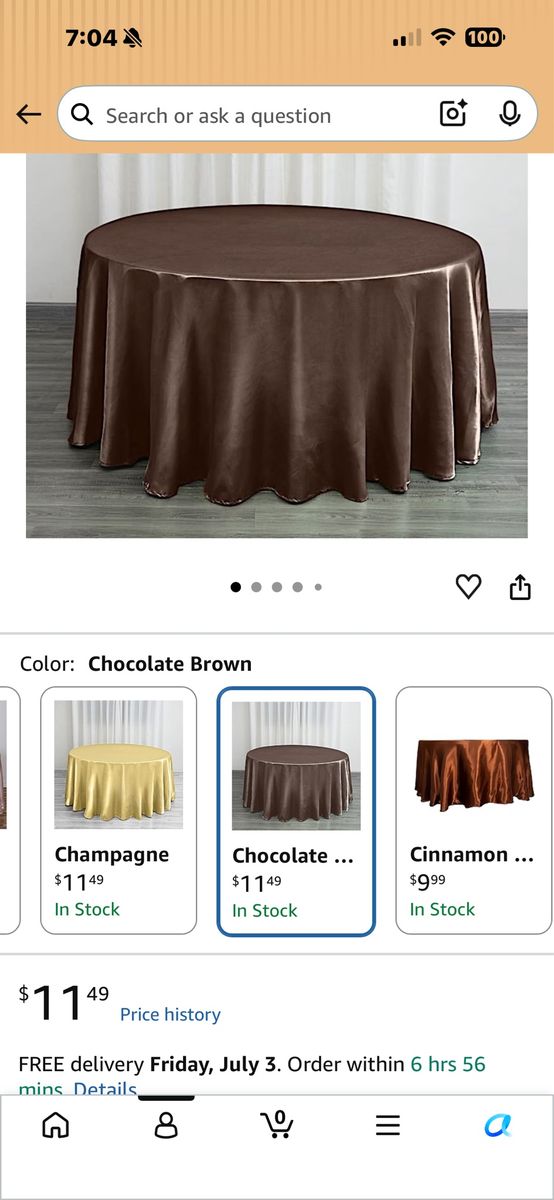Share this product listing

[520, 587]
